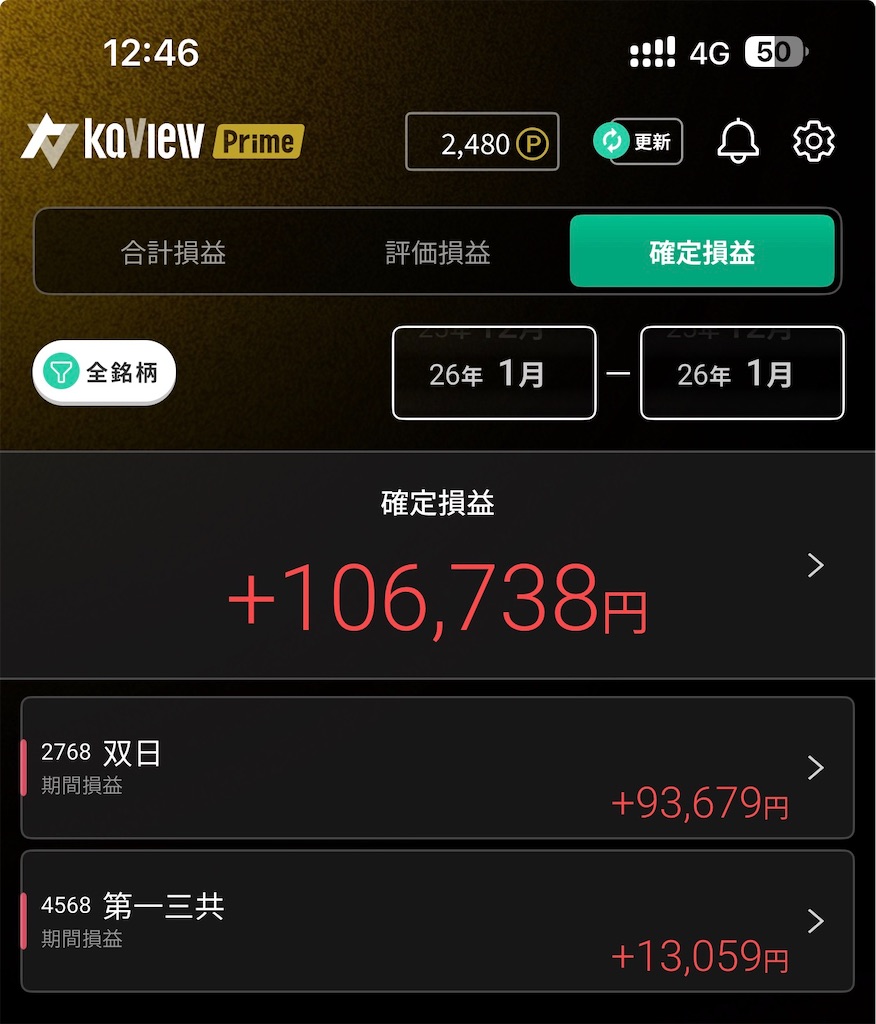This screenshot has height=1024, width=876.
Task: Open the settings gear
Action: click(x=813, y=141)
